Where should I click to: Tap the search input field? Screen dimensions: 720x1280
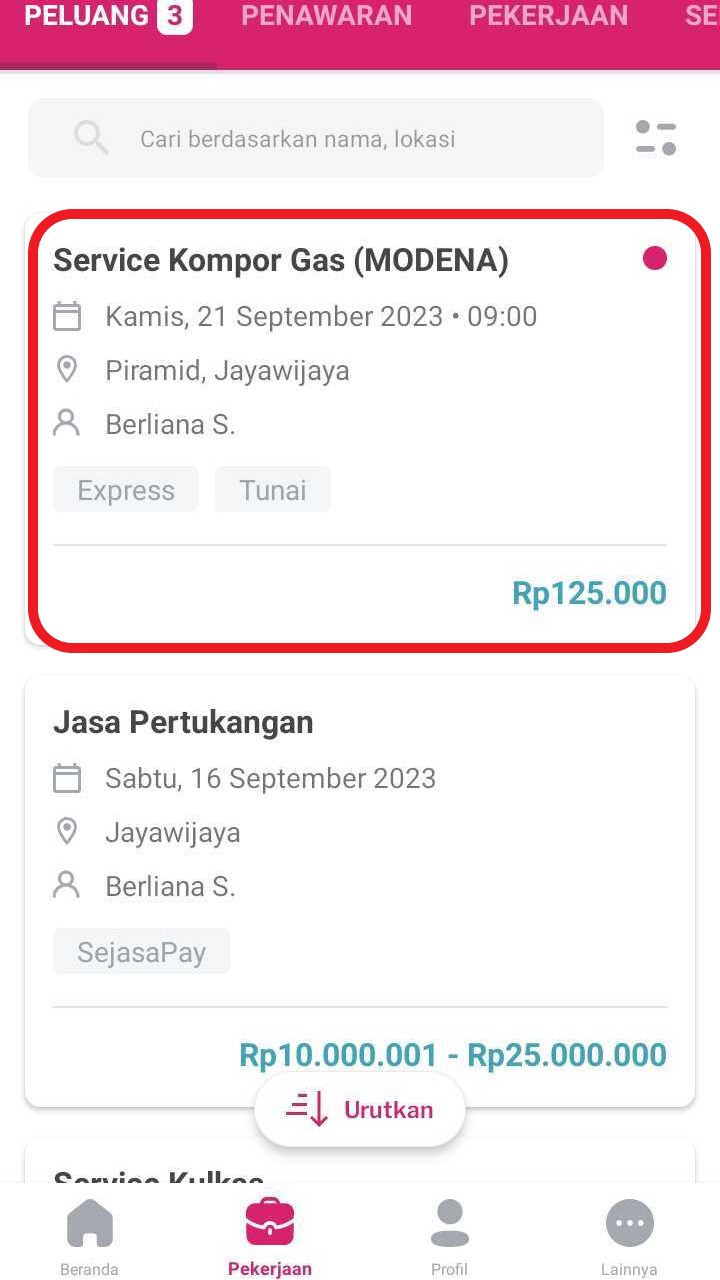click(x=300, y=138)
